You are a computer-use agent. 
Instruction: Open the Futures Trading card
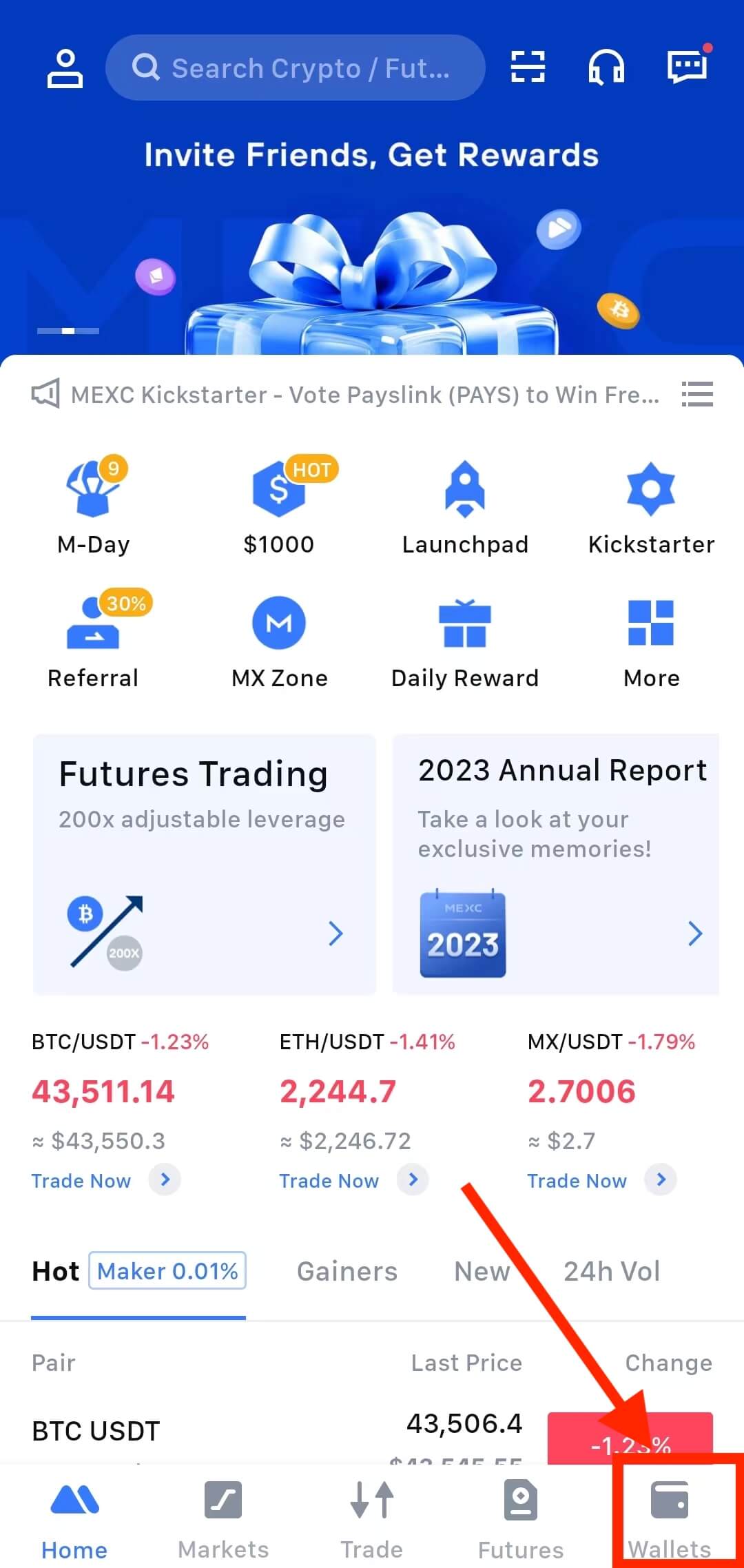coord(205,865)
